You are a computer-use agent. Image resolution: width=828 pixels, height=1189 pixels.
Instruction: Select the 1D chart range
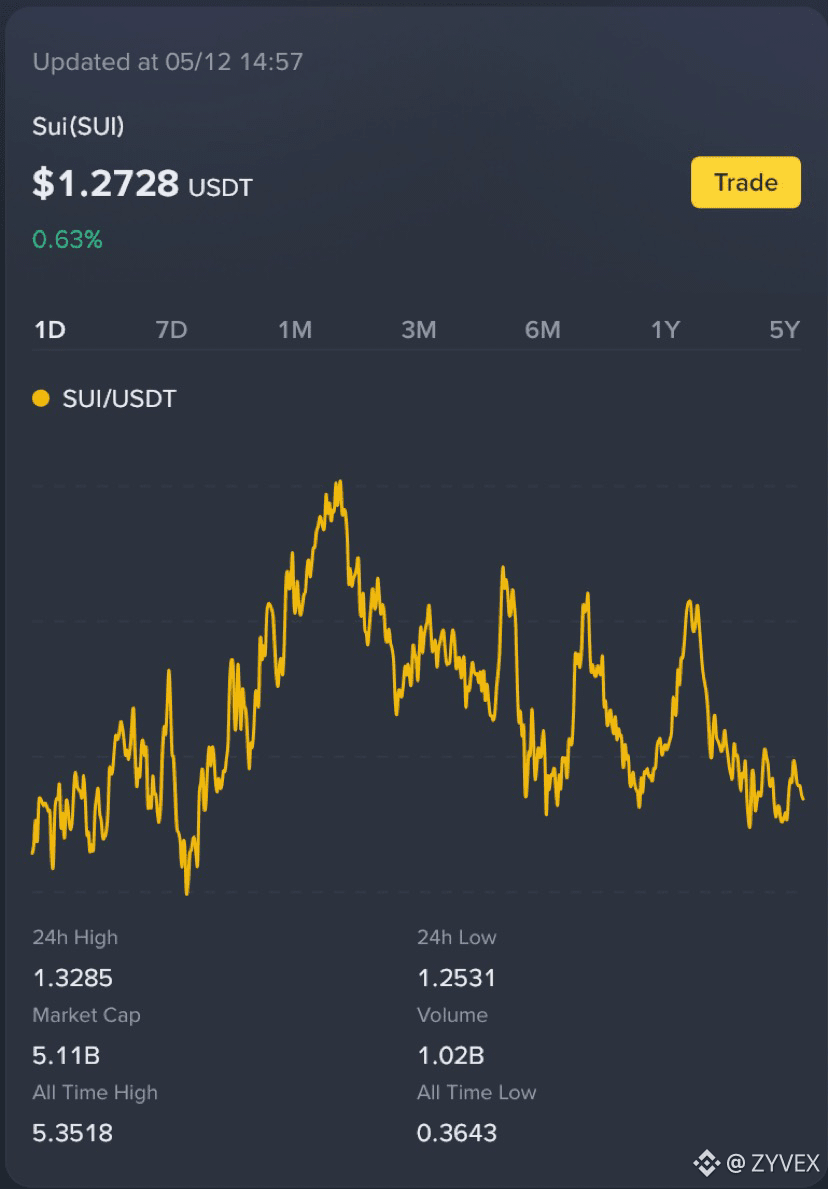(50, 330)
